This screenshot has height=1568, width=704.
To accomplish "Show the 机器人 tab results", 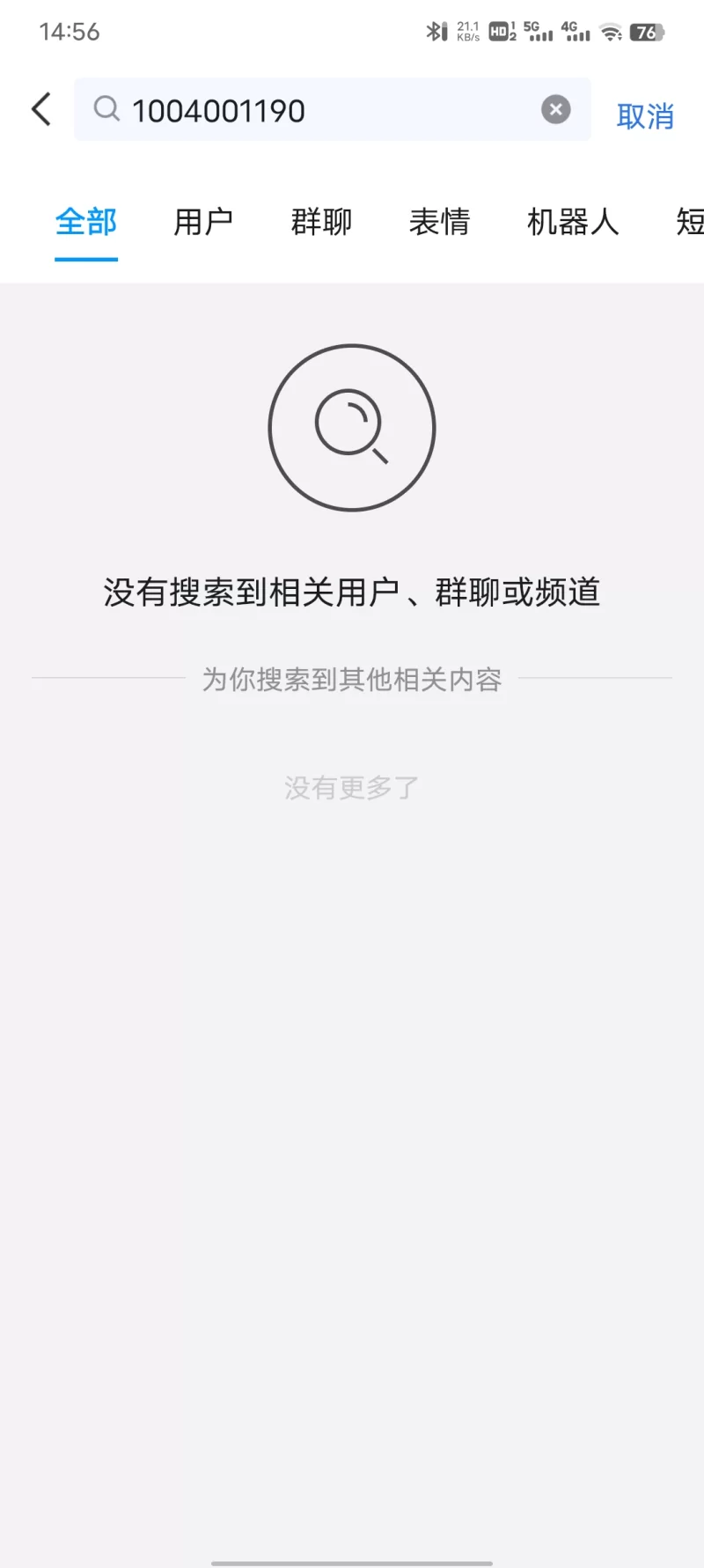I will pos(573,222).
